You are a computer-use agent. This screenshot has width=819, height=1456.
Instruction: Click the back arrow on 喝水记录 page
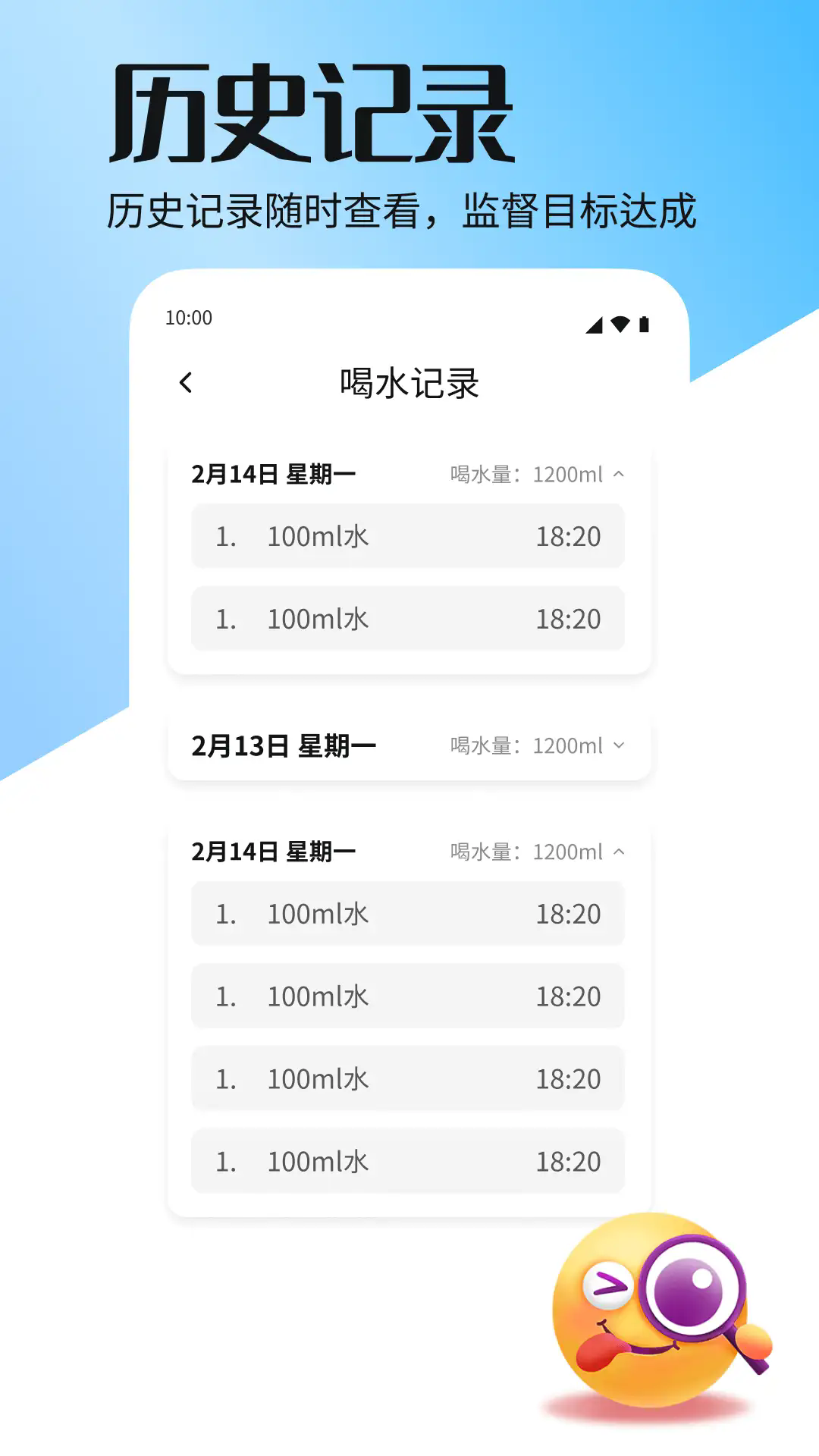point(186,381)
